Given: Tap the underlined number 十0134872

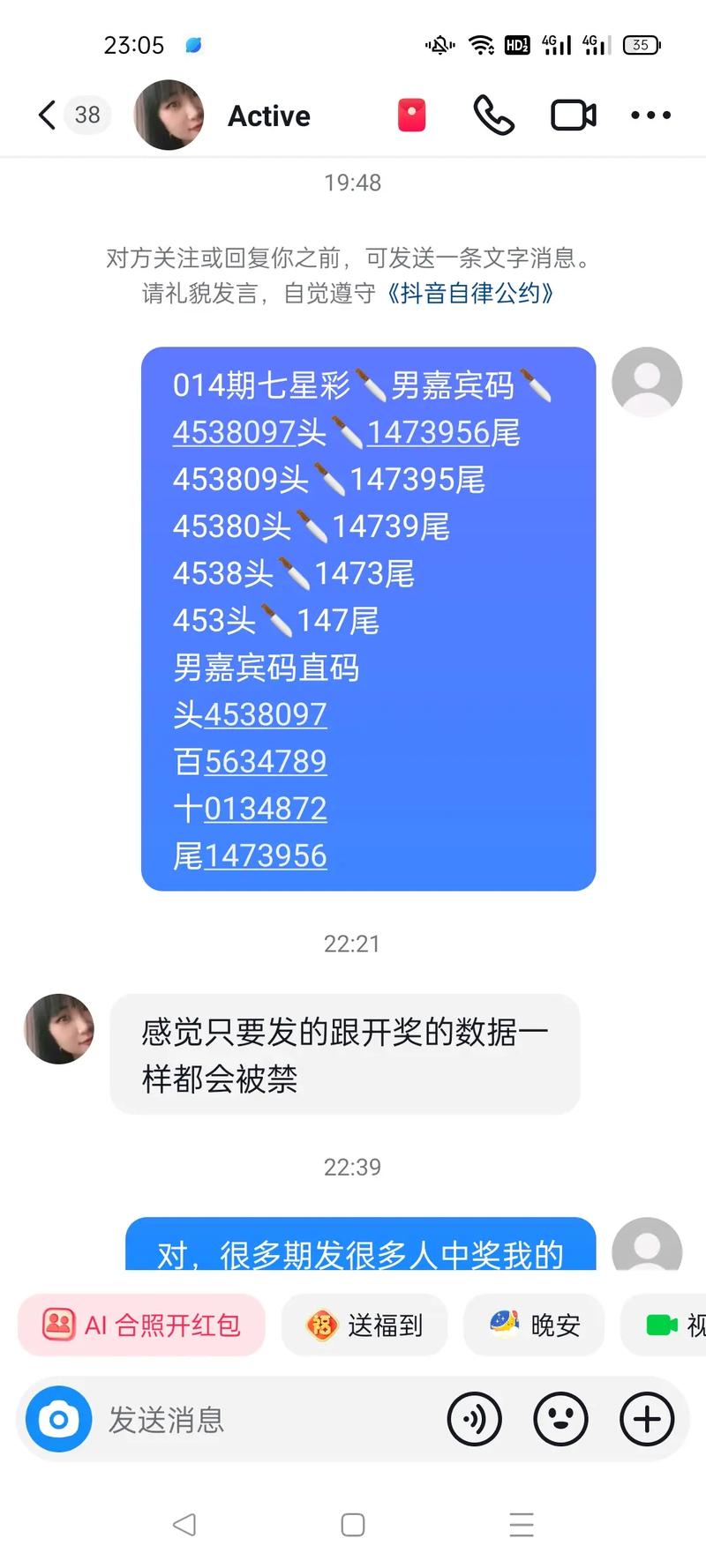Looking at the screenshot, I should pyautogui.click(x=251, y=809).
